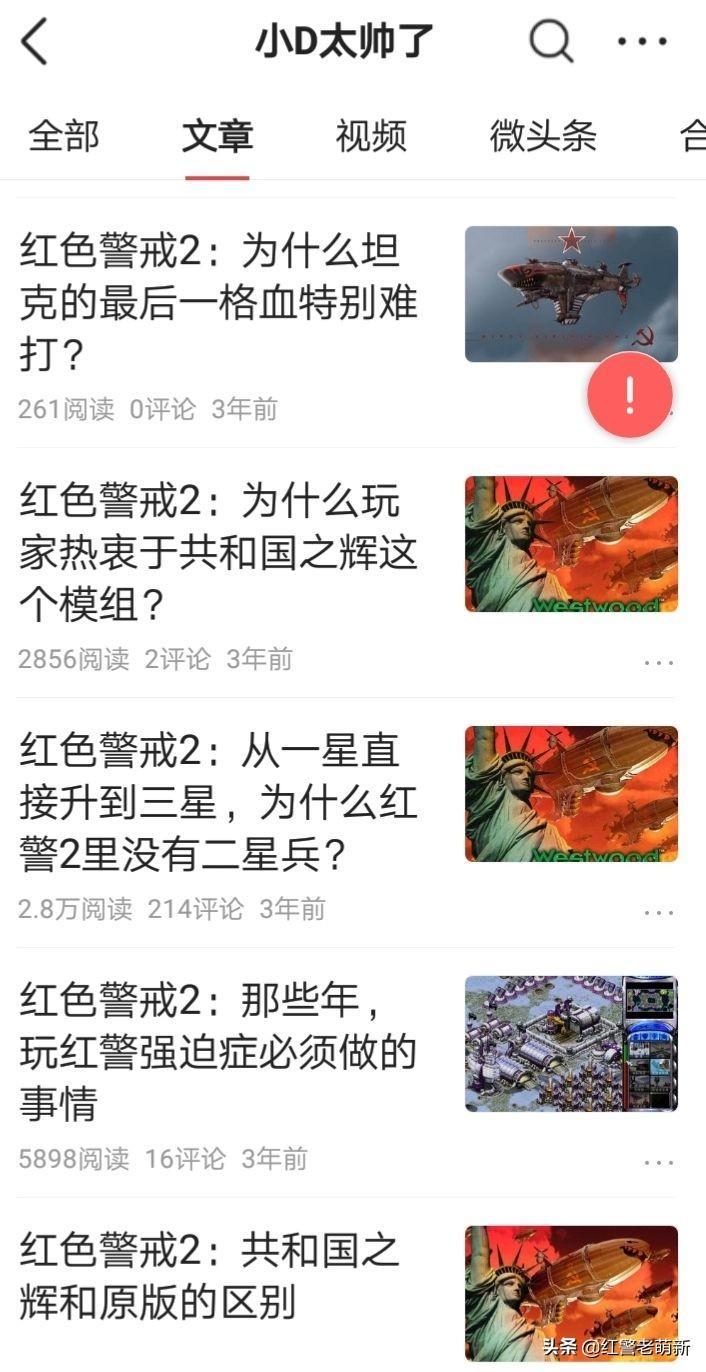Viewport: 706px width, 1372px height.
Task: Open more options for 共和国之辉这个模组 article
Action: 659,662
